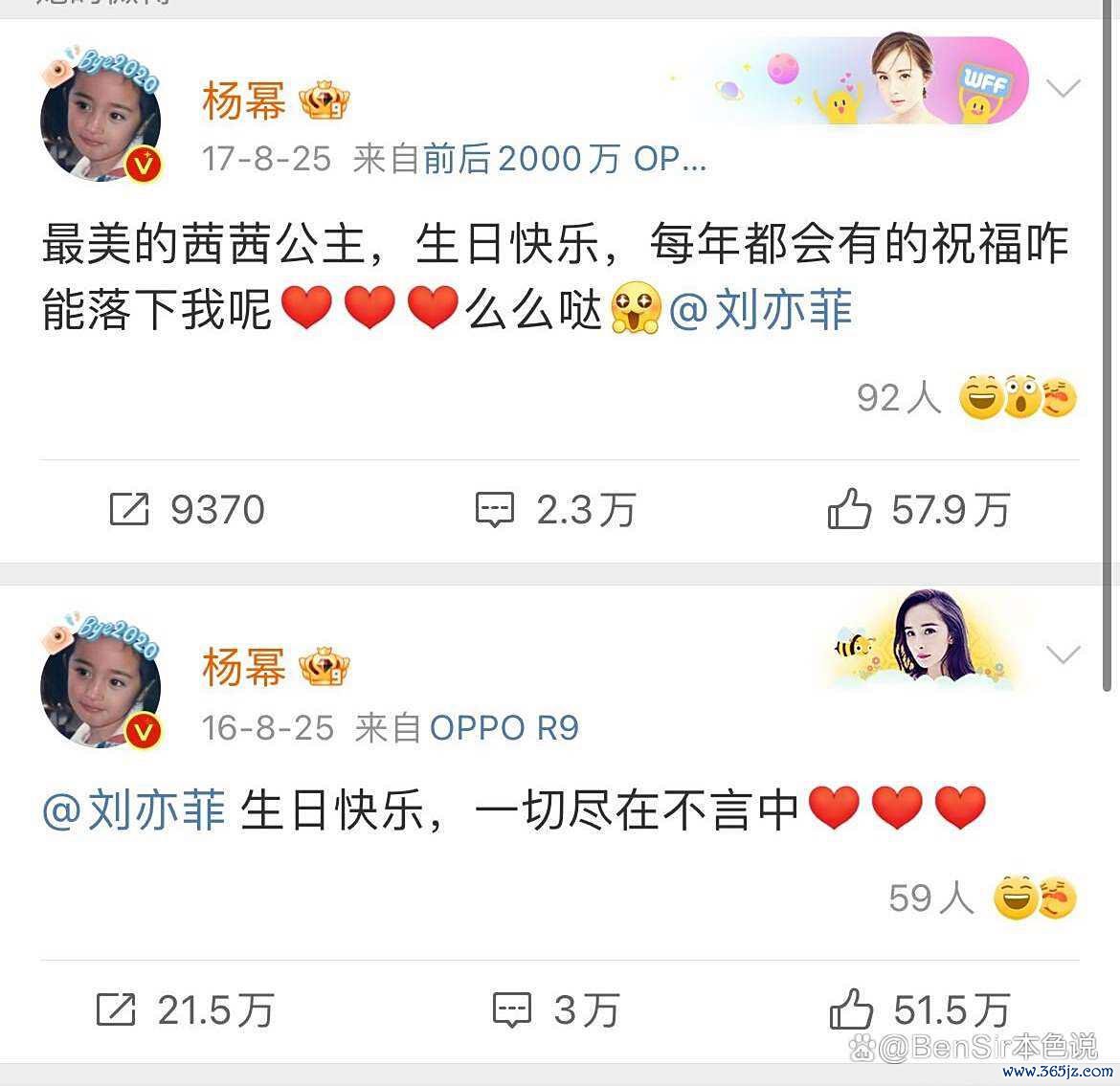The height and width of the screenshot is (1086, 1120).
Task: Expand the chevron menu on the 16-8-25 post
Action: 1063,654
